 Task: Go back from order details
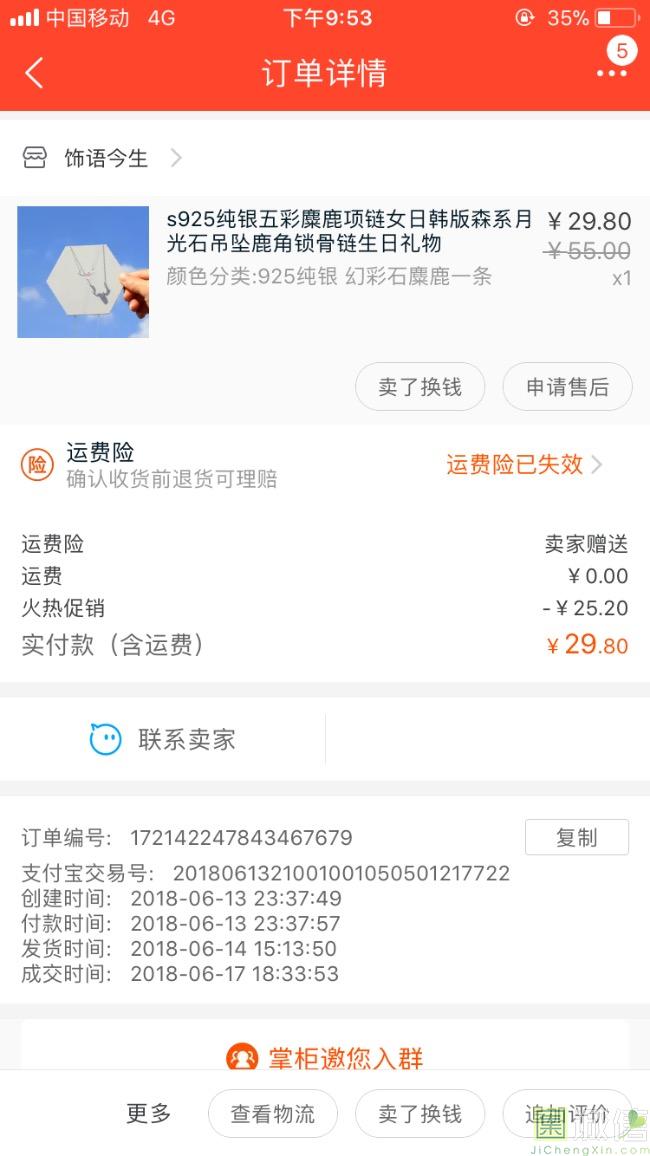35,73
